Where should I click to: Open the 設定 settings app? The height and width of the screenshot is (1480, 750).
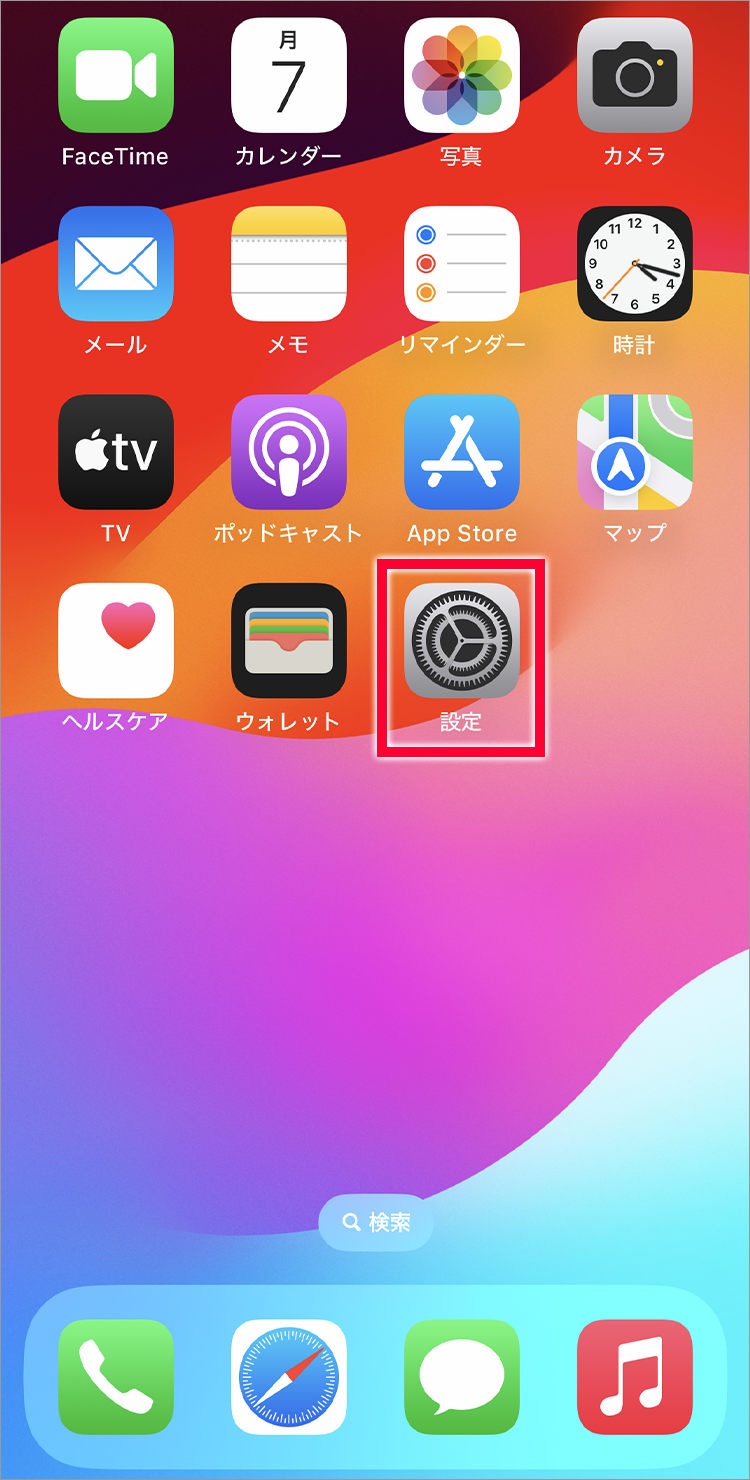[462, 640]
